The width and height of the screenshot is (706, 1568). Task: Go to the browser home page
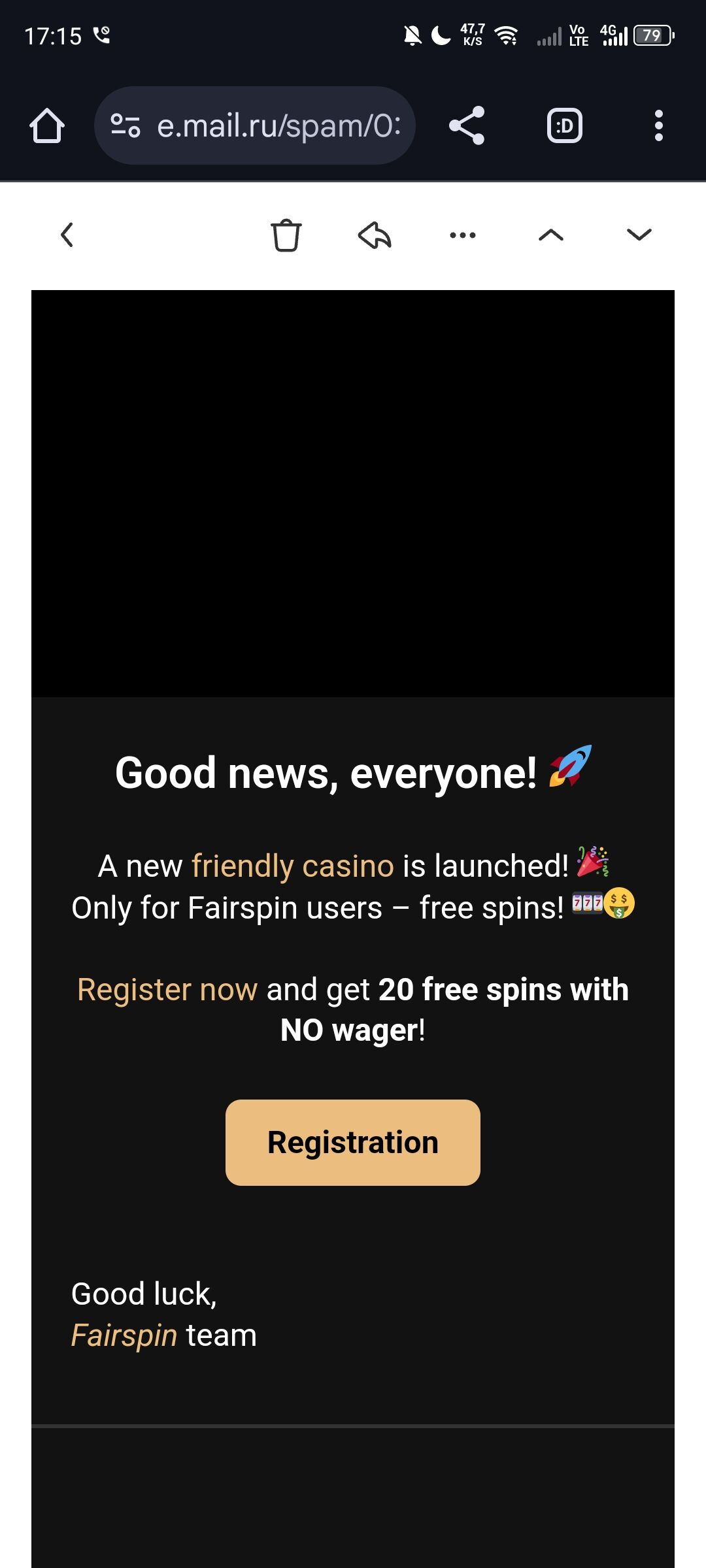pos(47,125)
